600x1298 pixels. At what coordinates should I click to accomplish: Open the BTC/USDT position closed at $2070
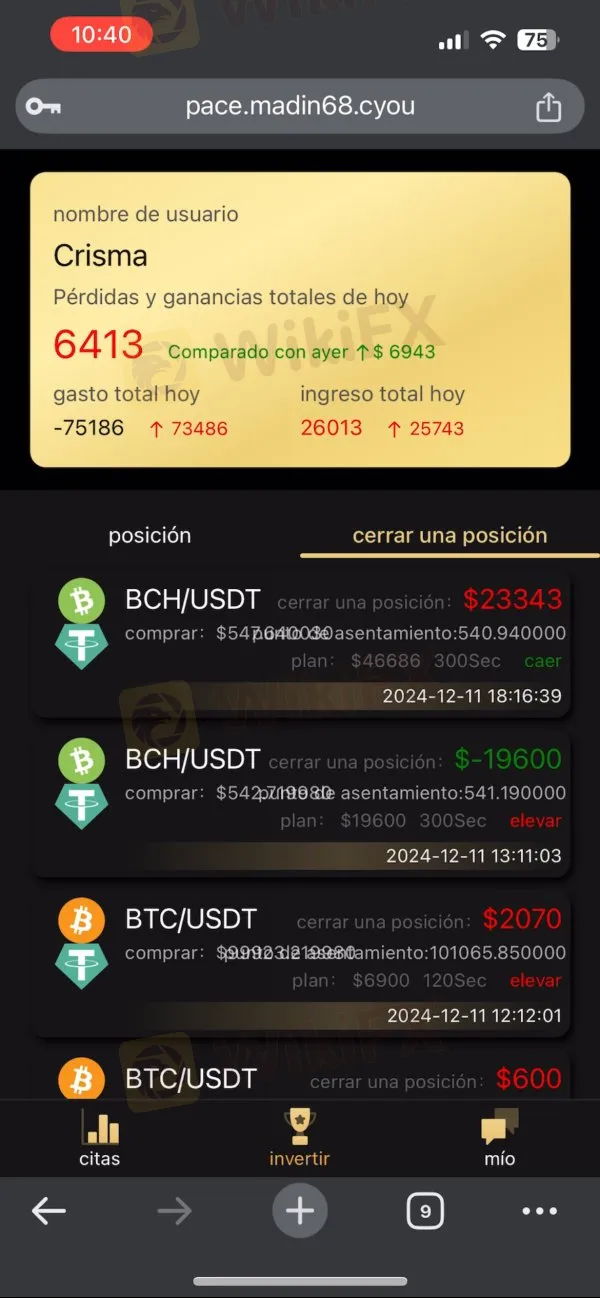(x=300, y=965)
